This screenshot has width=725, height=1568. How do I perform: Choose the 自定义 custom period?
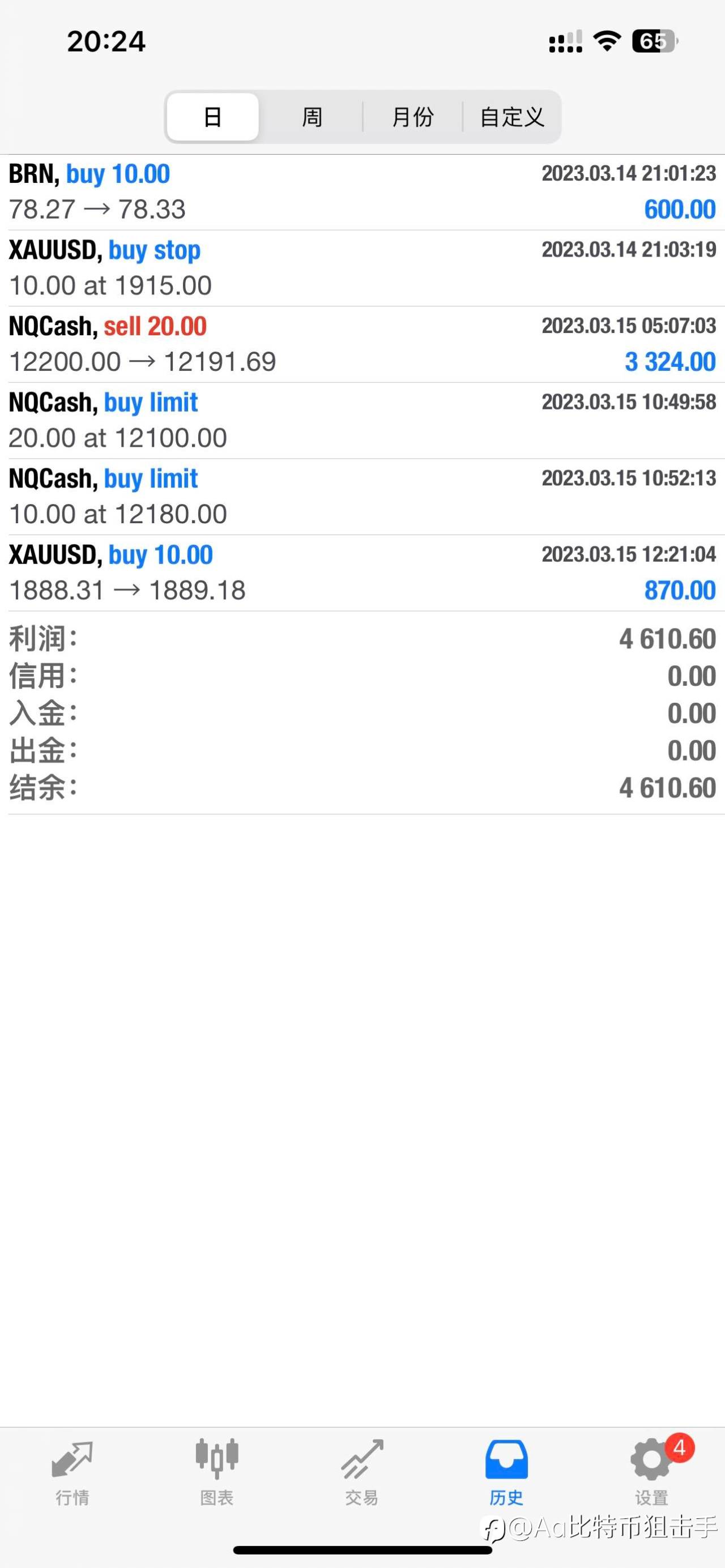pos(511,117)
